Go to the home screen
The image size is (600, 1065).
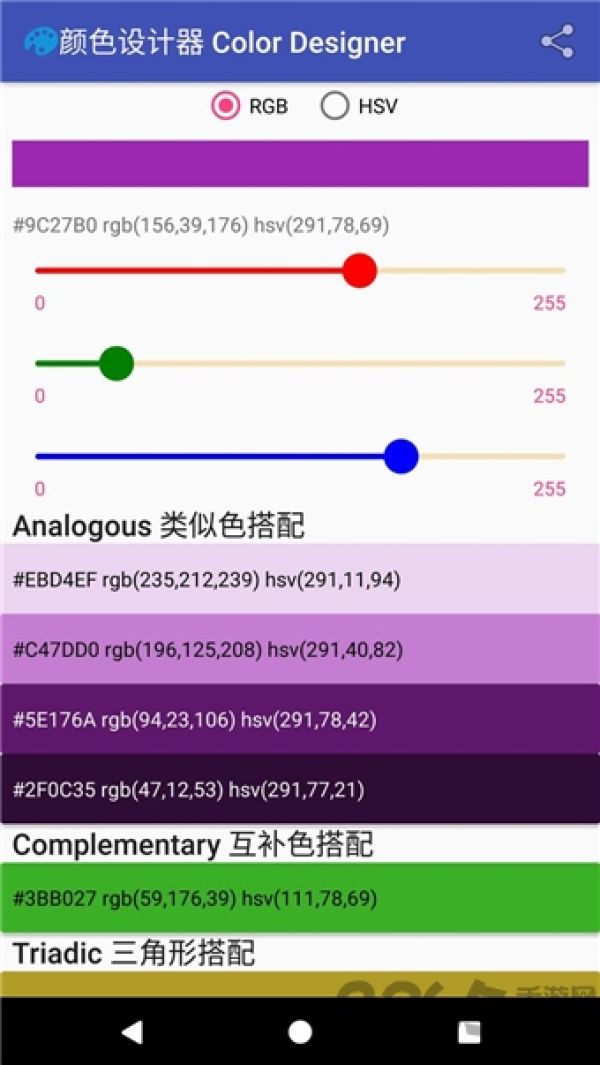[300, 1032]
